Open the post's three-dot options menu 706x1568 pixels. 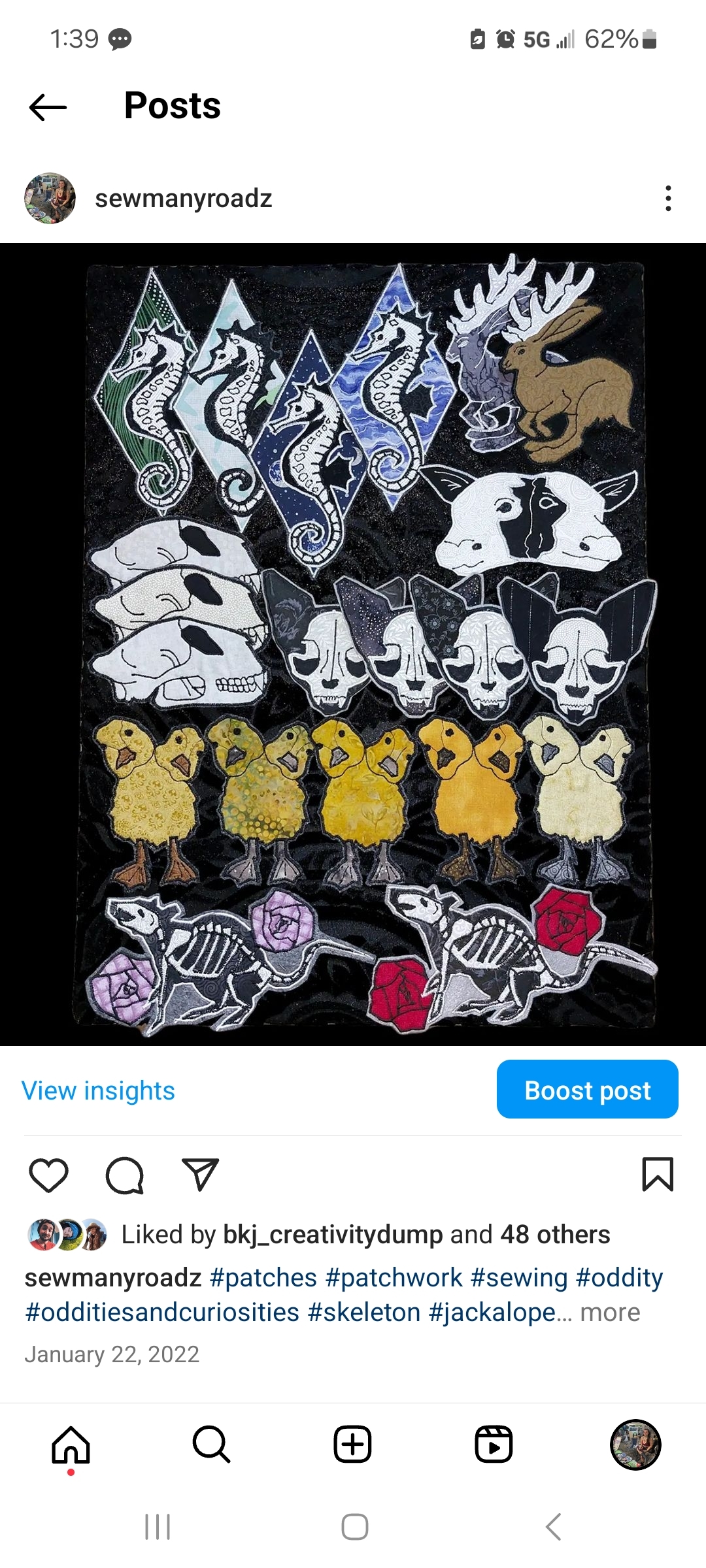click(667, 198)
